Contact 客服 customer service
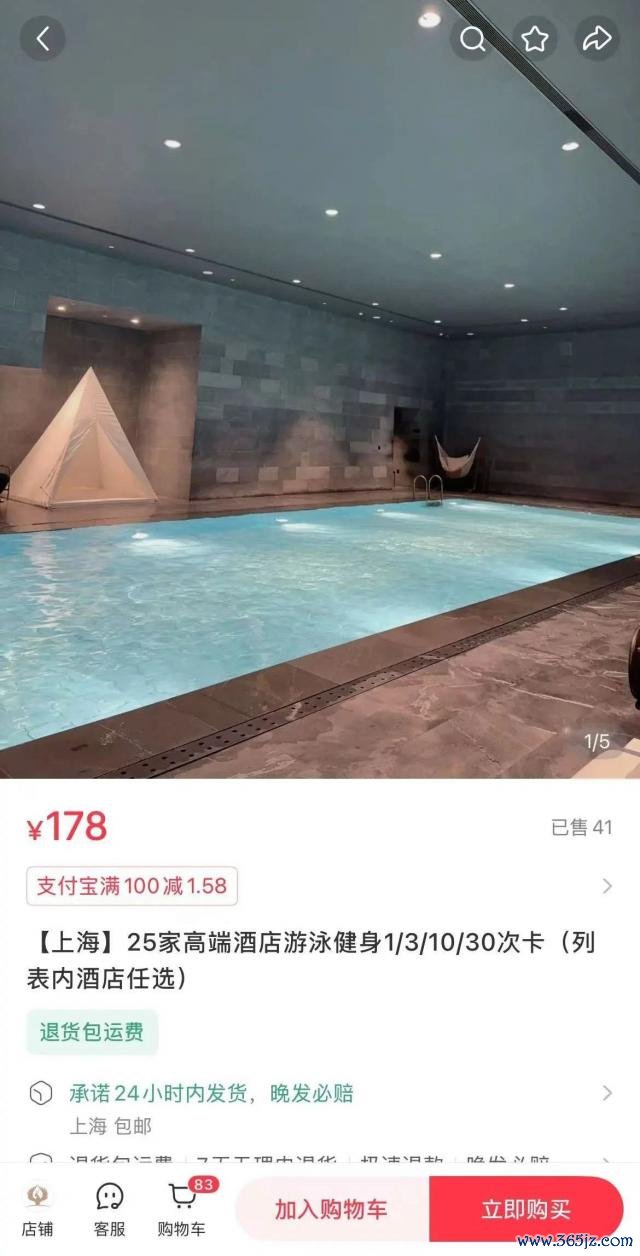This screenshot has height=1256, width=640. pyautogui.click(x=109, y=1209)
